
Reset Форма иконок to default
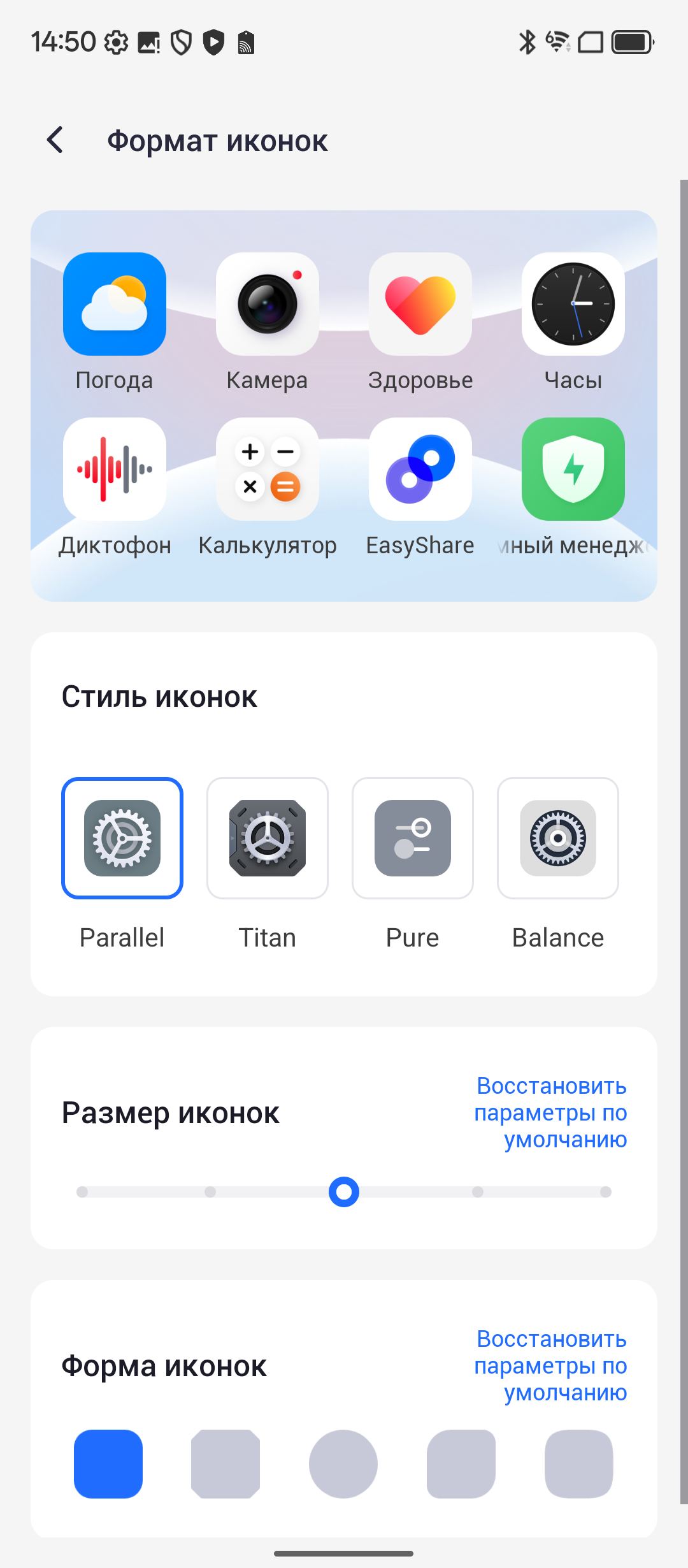(x=551, y=1365)
